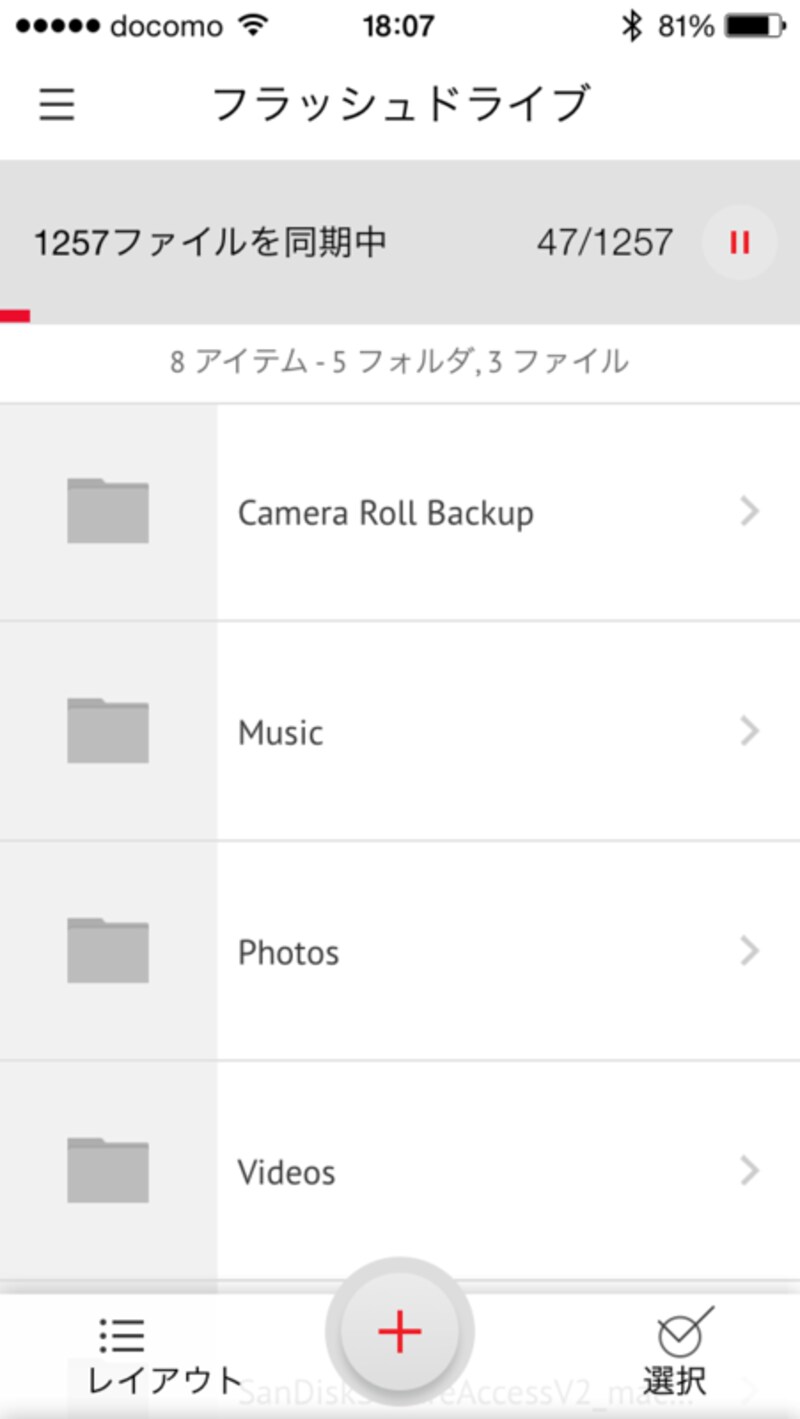Open the hamburger navigation menu
The image size is (800, 1419).
[x=57, y=104]
